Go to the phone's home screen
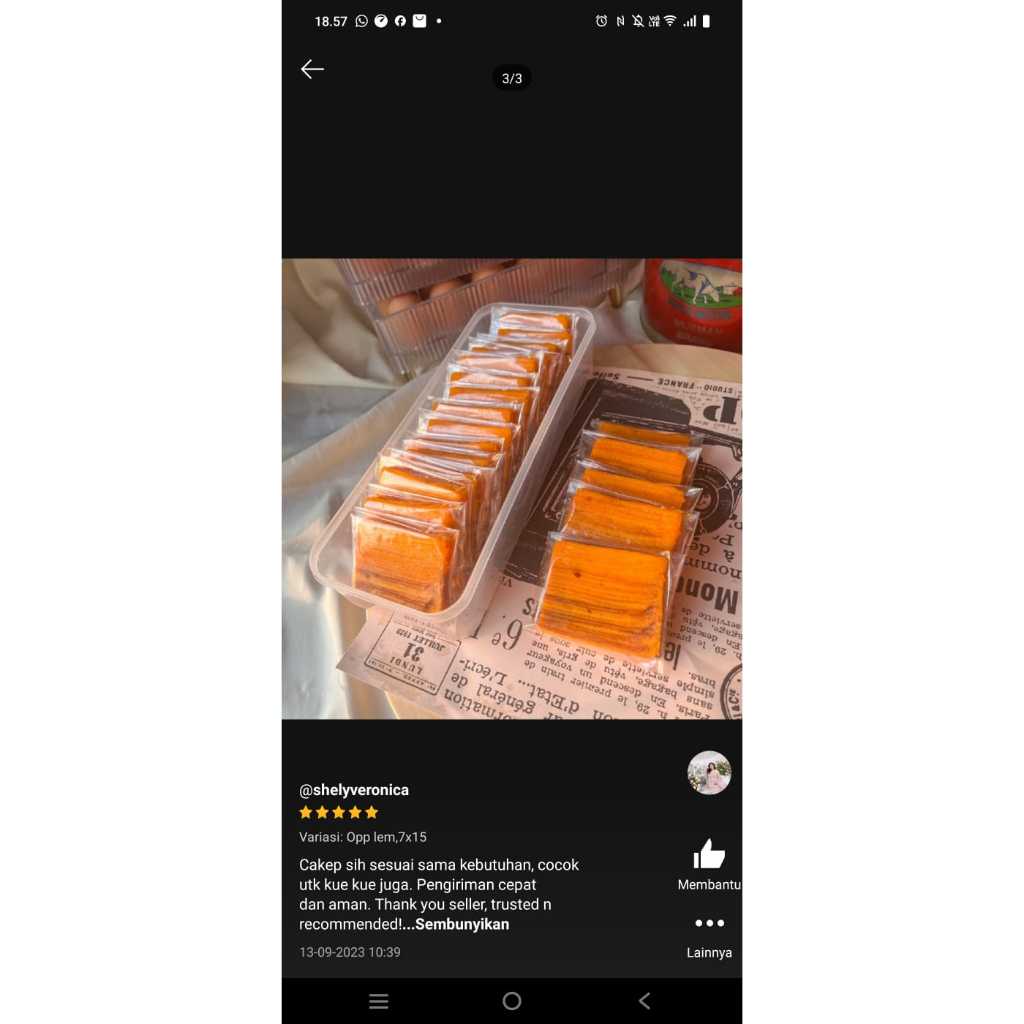Screen dimensions: 1024x1024 pos(512,1001)
